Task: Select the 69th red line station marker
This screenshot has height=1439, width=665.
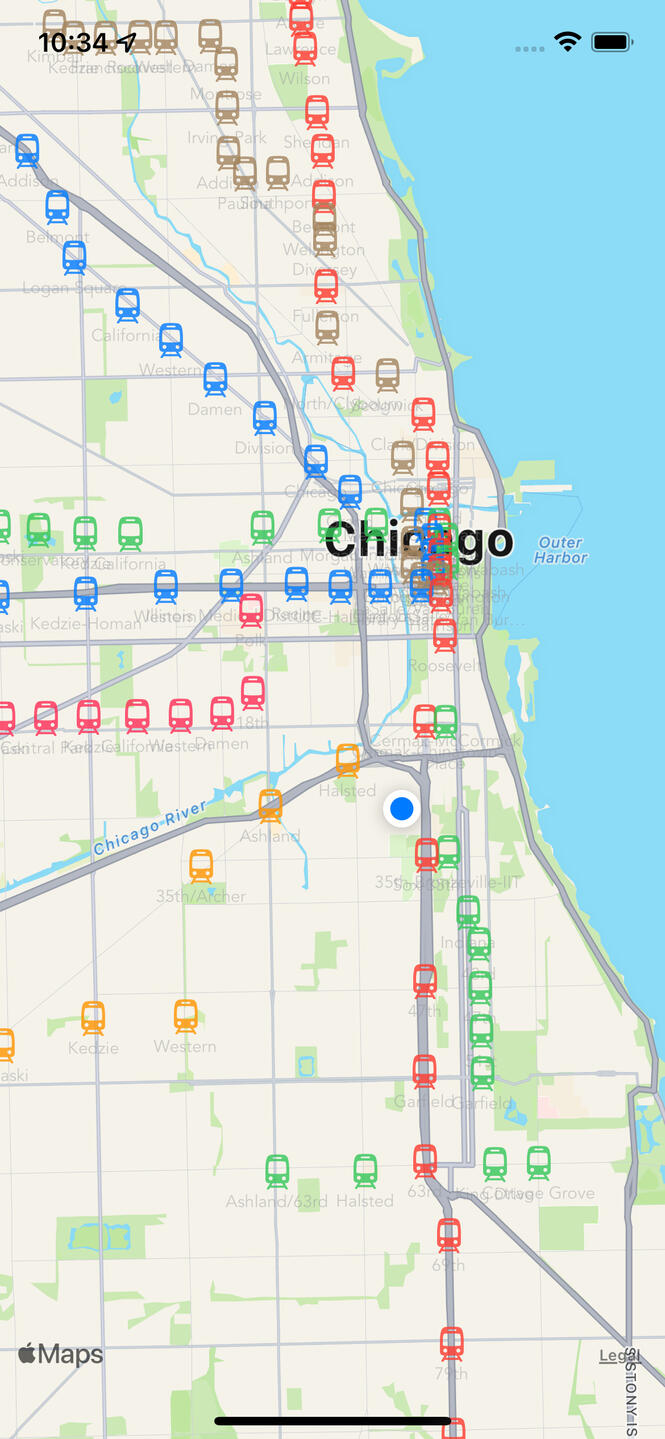Action: coord(449,1234)
